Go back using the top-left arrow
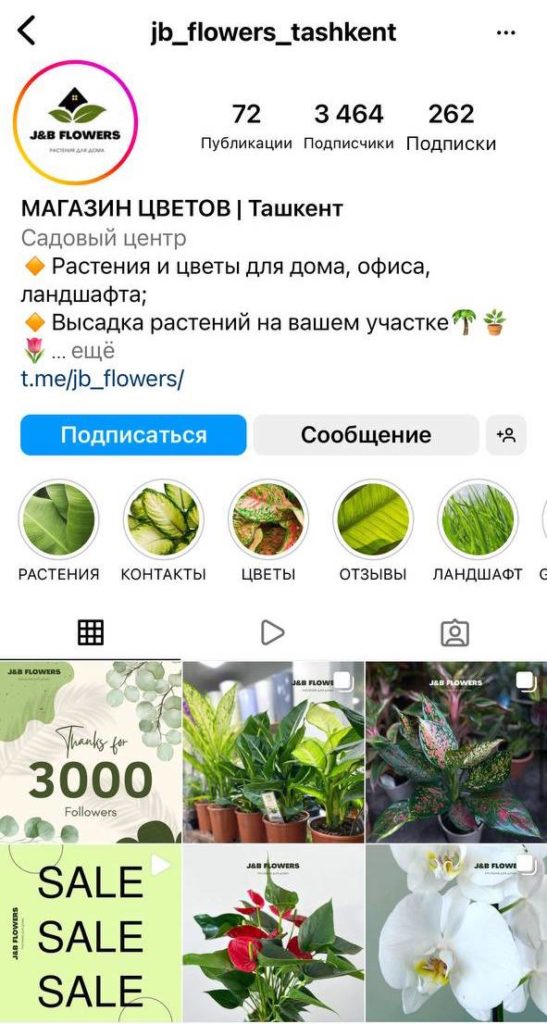This screenshot has width=547, height=1024. click(x=26, y=31)
